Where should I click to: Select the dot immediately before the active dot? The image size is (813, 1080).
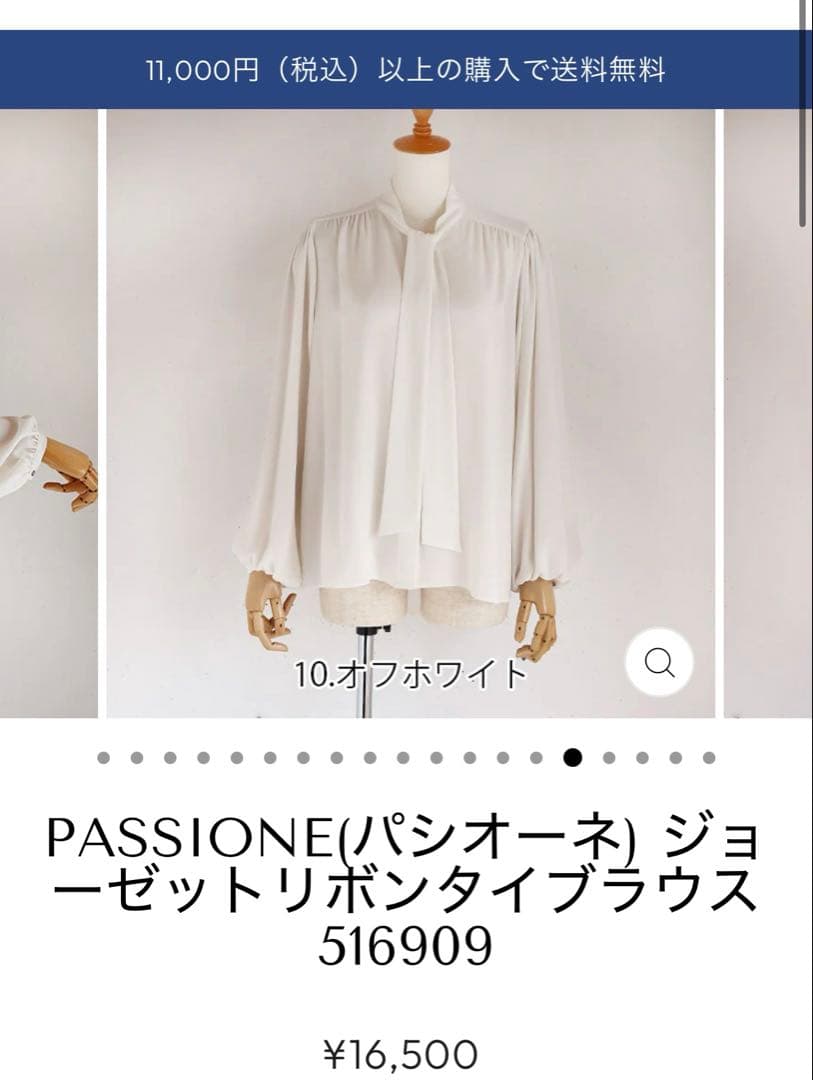(537, 757)
